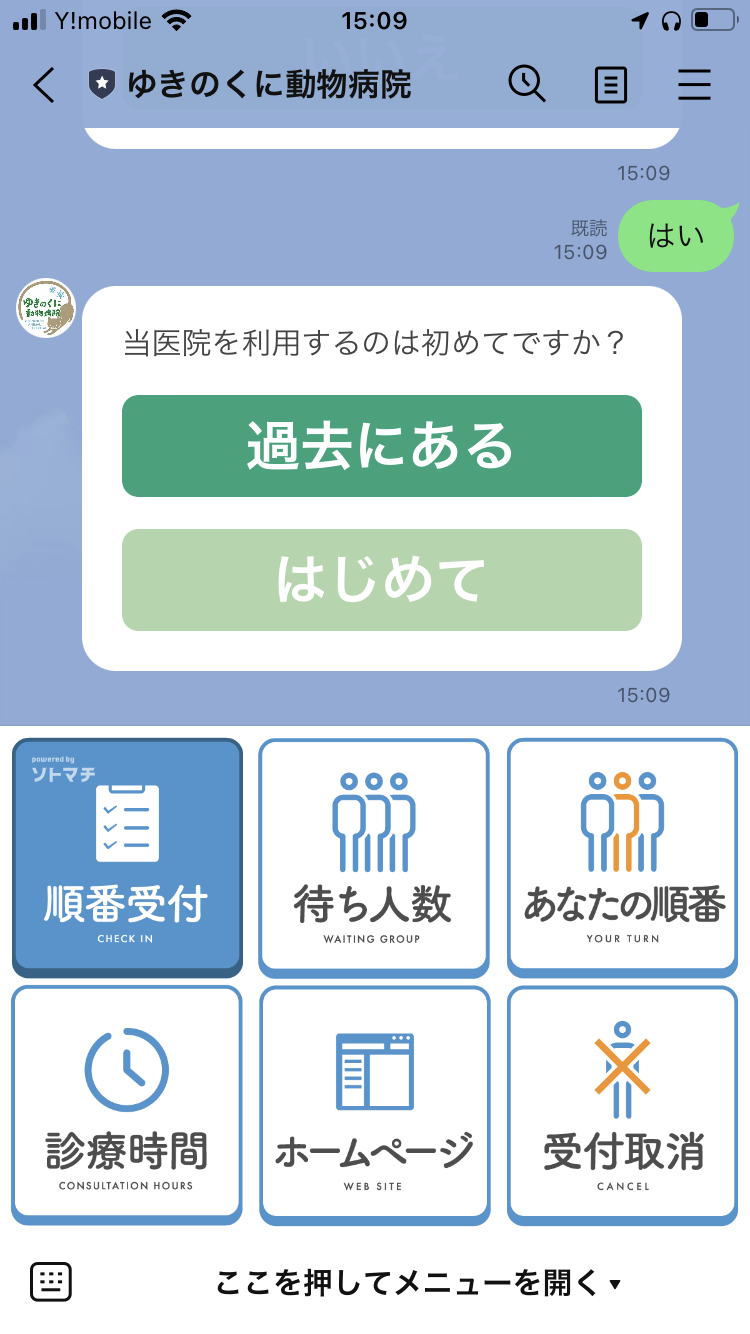
Task: Tap the clinic's profile avatar
Action: pyautogui.click(x=46, y=308)
